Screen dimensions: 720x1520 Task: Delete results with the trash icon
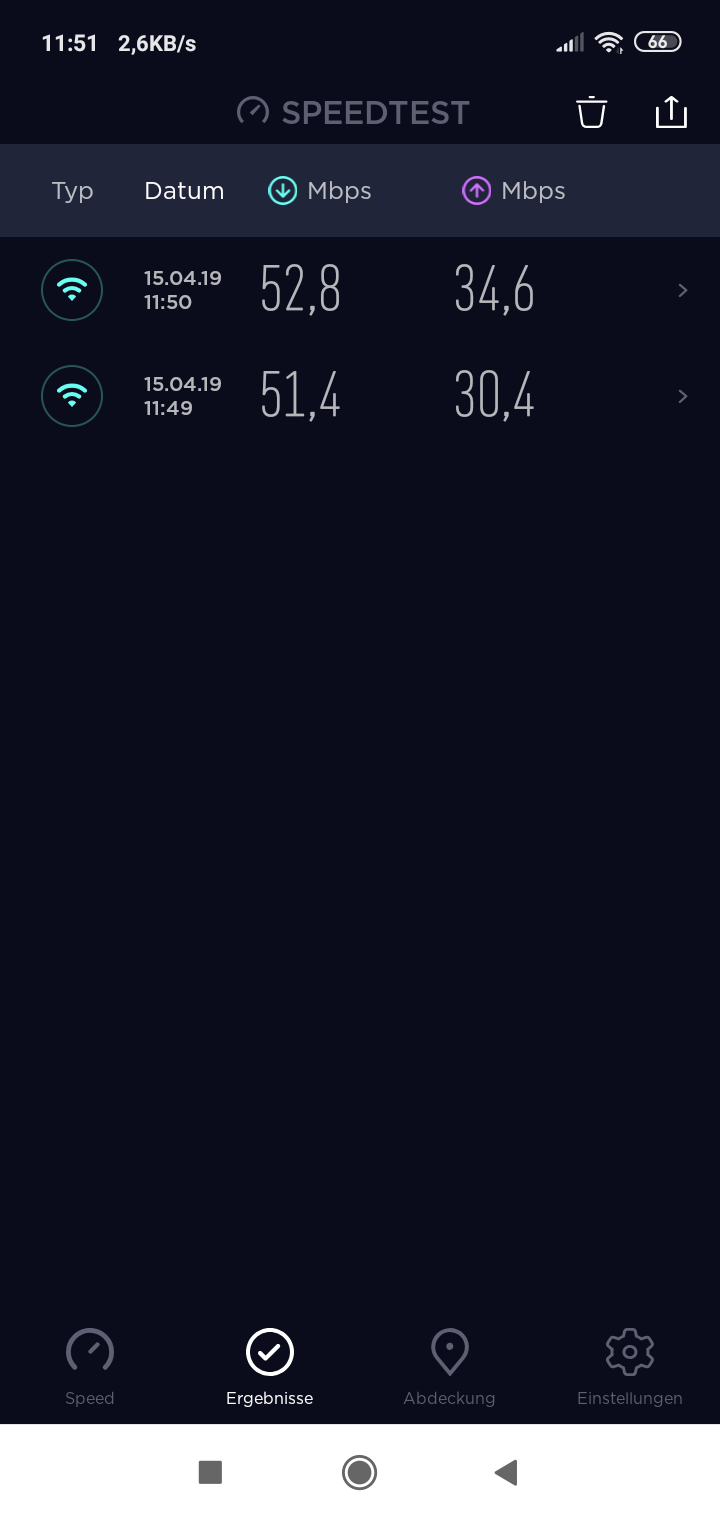592,112
